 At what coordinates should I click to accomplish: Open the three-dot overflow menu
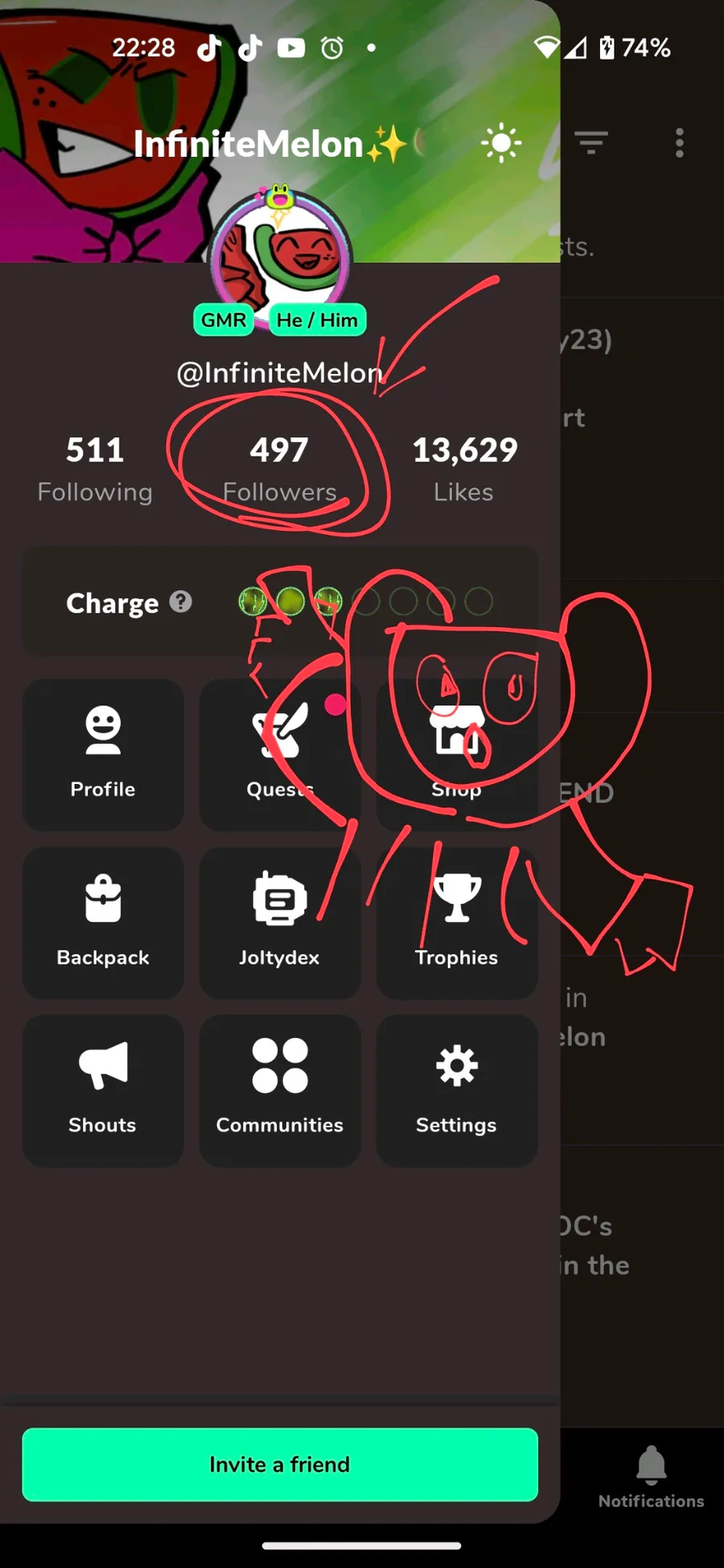[680, 143]
